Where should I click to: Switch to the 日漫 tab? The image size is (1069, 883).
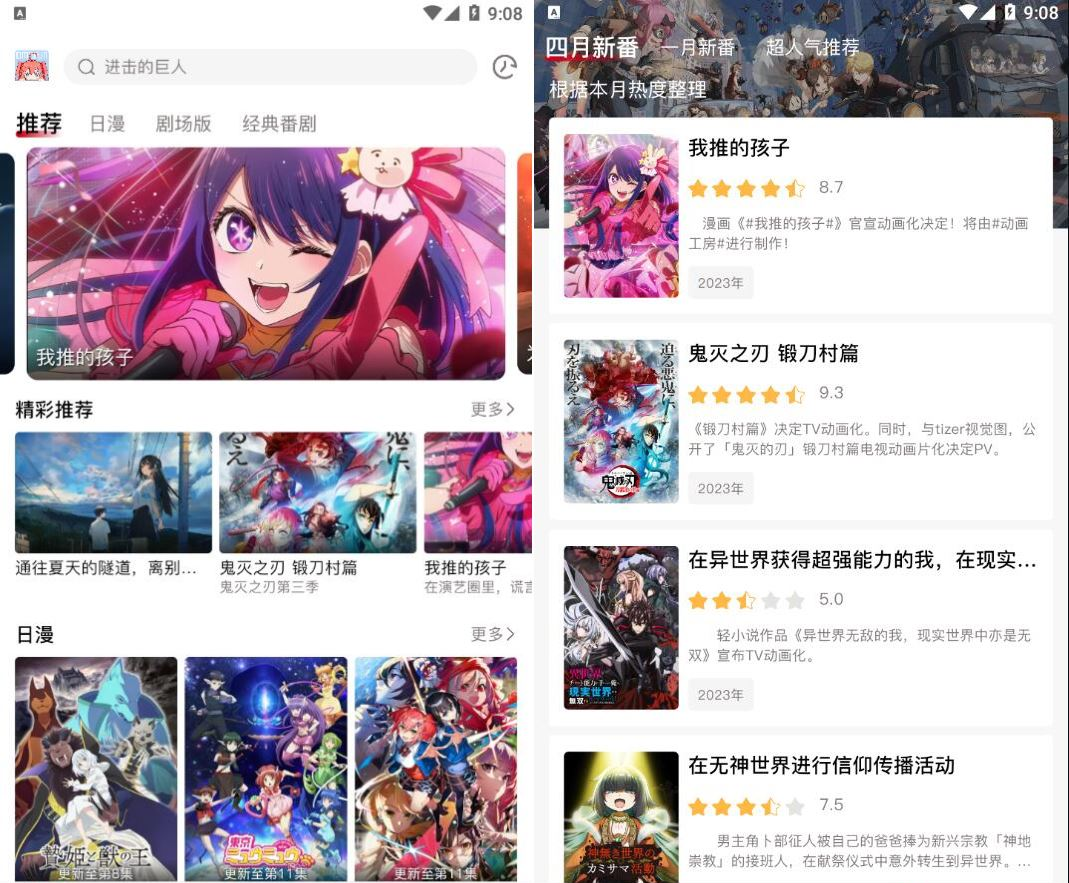(x=107, y=124)
